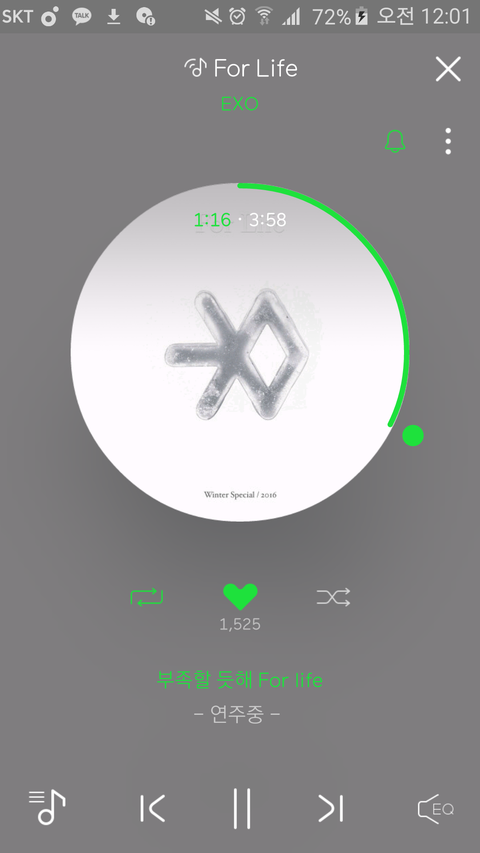Skip to the next track
The height and width of the screenshot is (853, 480).
[x=330, y=808]
